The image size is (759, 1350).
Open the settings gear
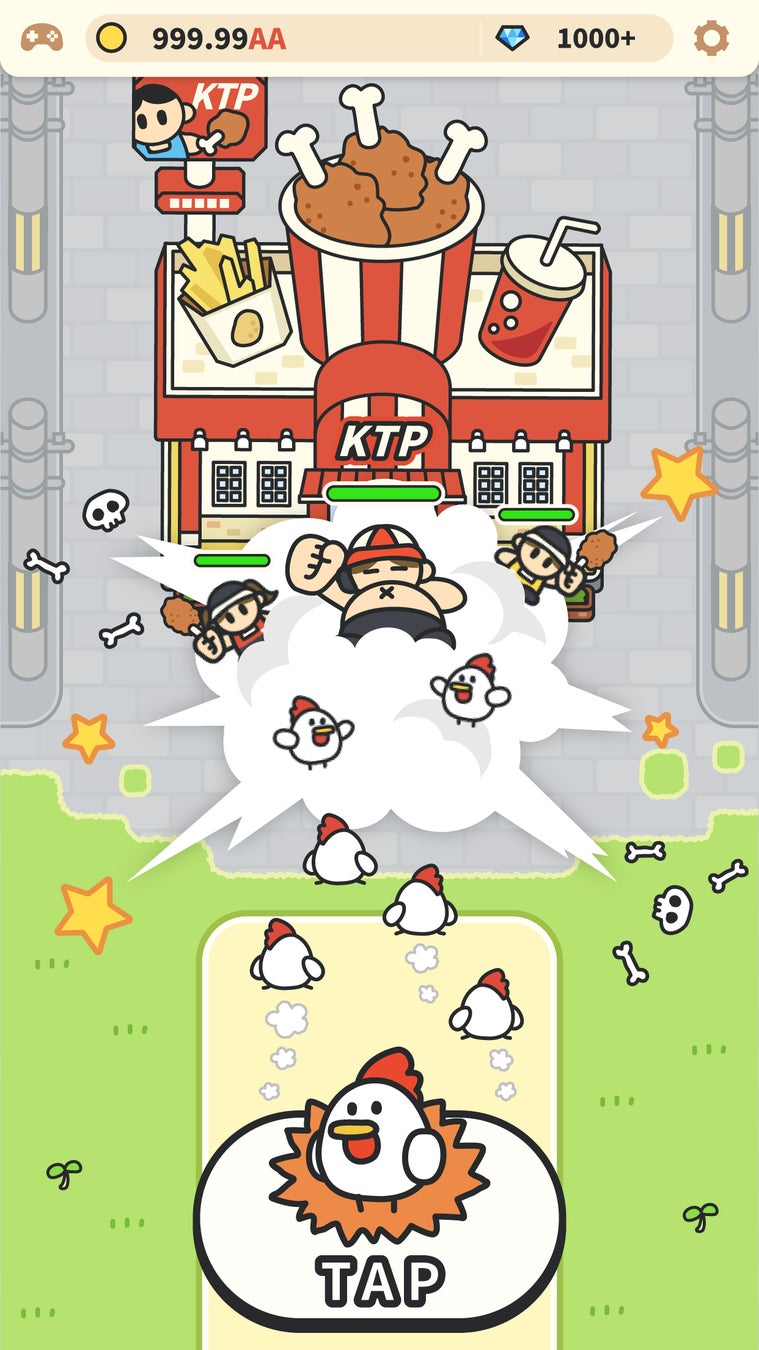[x=711, y=38]
